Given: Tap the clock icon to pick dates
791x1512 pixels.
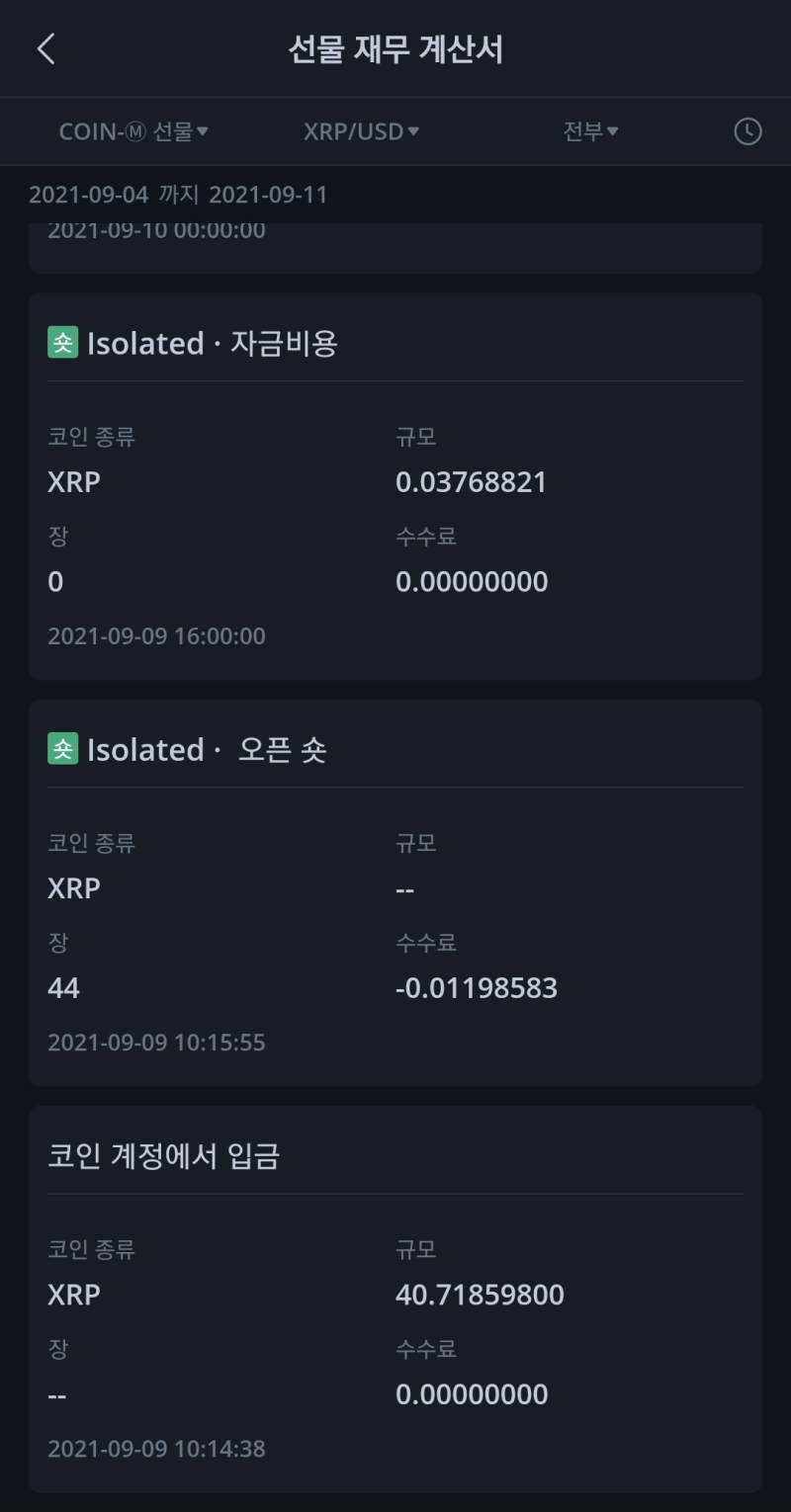Looking at the screenshot, I should 747,131.
